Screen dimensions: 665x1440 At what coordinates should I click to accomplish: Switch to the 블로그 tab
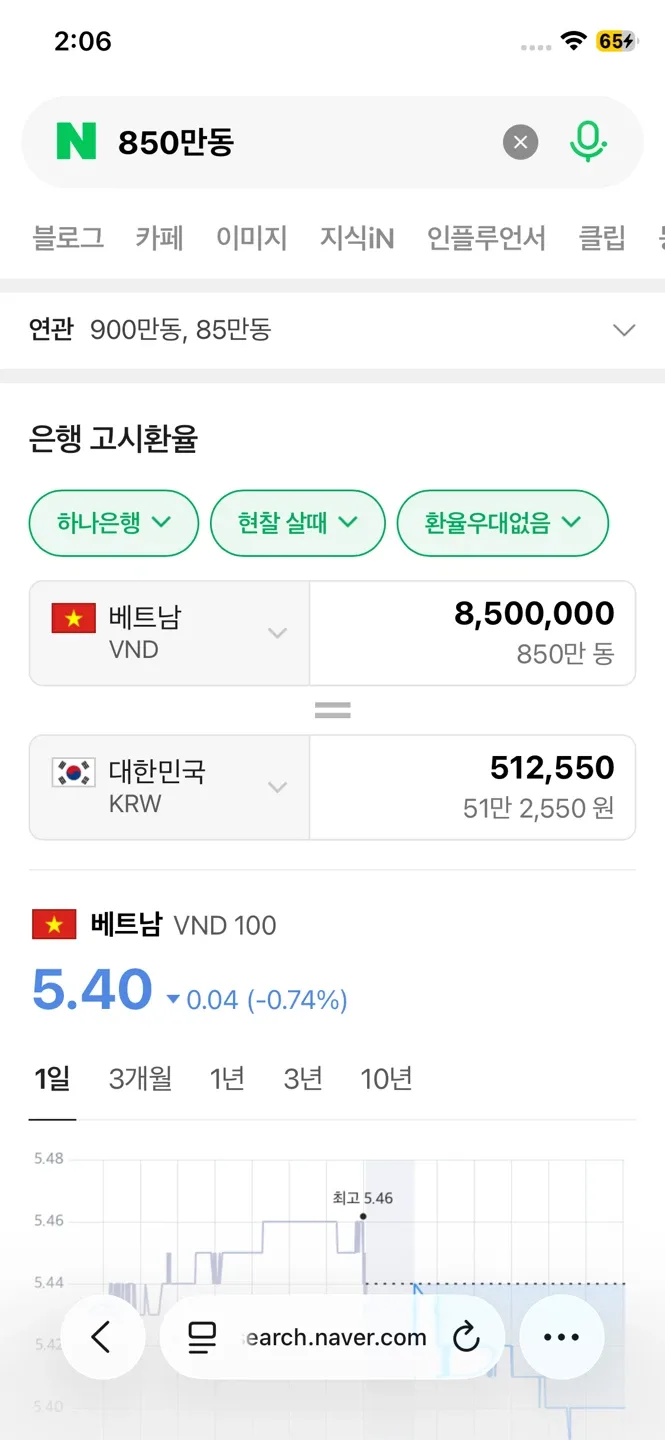pyautogui.click(x=68, y=238)
